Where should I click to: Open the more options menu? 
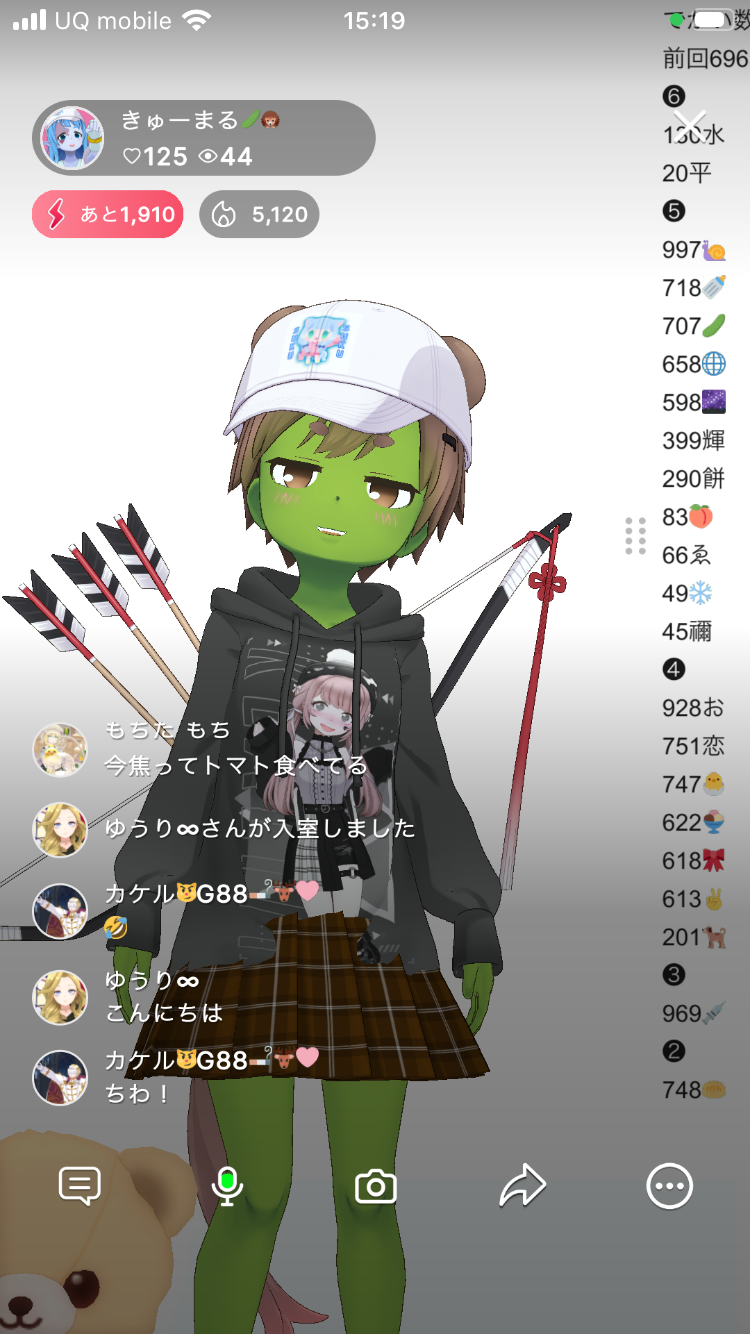[x=669, y=1187]
